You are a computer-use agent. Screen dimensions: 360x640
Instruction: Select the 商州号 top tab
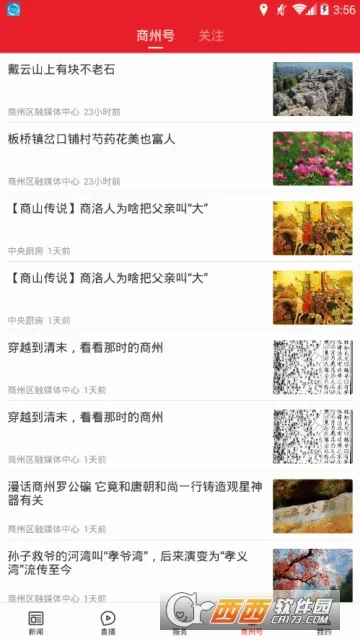[x=155, y=36]
